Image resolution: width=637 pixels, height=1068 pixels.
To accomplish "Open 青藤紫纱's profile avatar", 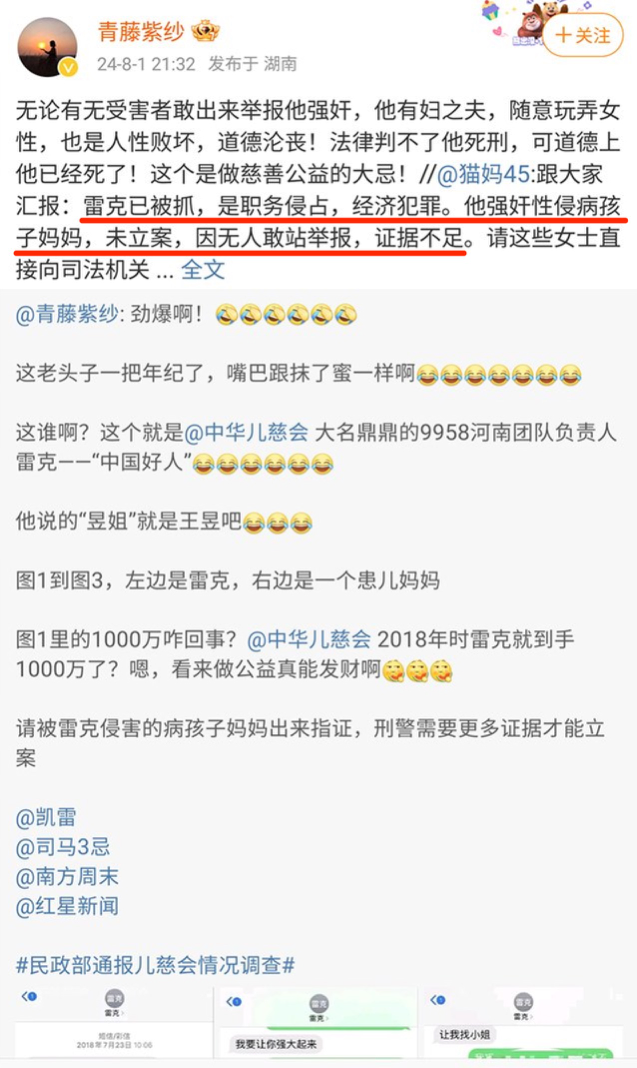I will pyautogui.click(x=47, y=47).
